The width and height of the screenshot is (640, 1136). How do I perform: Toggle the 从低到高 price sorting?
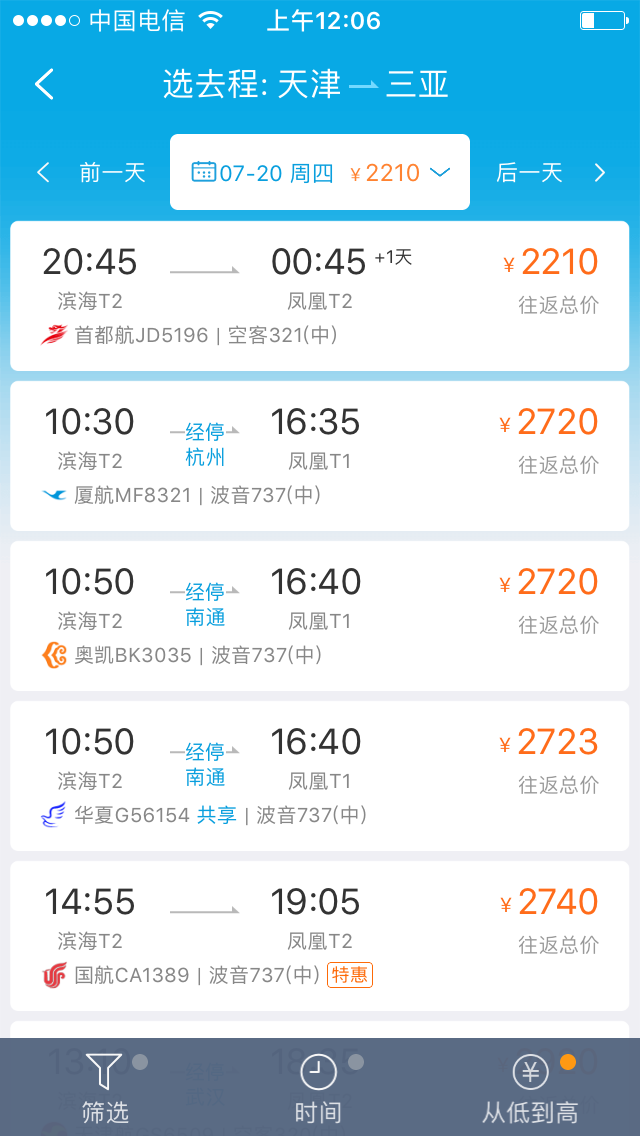pyautogui.click(x=531, y=1087)
